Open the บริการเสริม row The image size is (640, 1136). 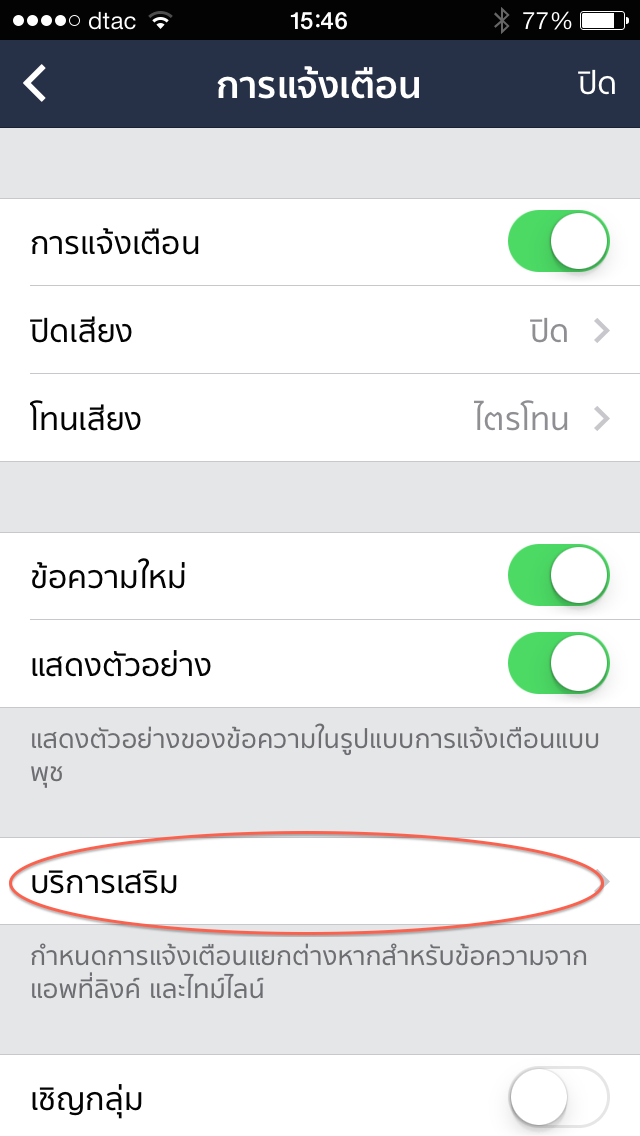pyautogui.click(x=320, y=882)
